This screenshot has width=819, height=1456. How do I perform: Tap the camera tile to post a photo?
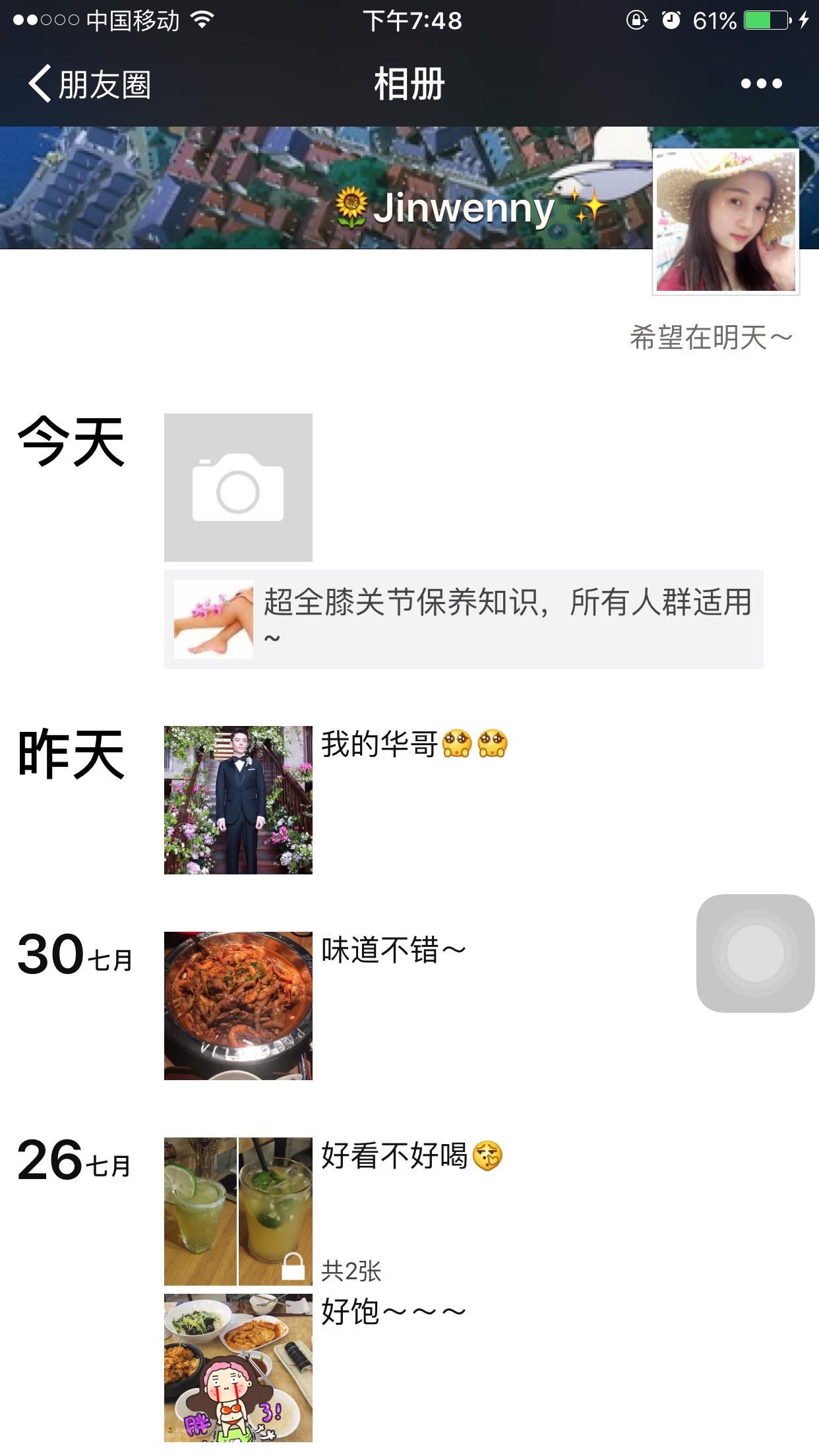tap(238, 487)
